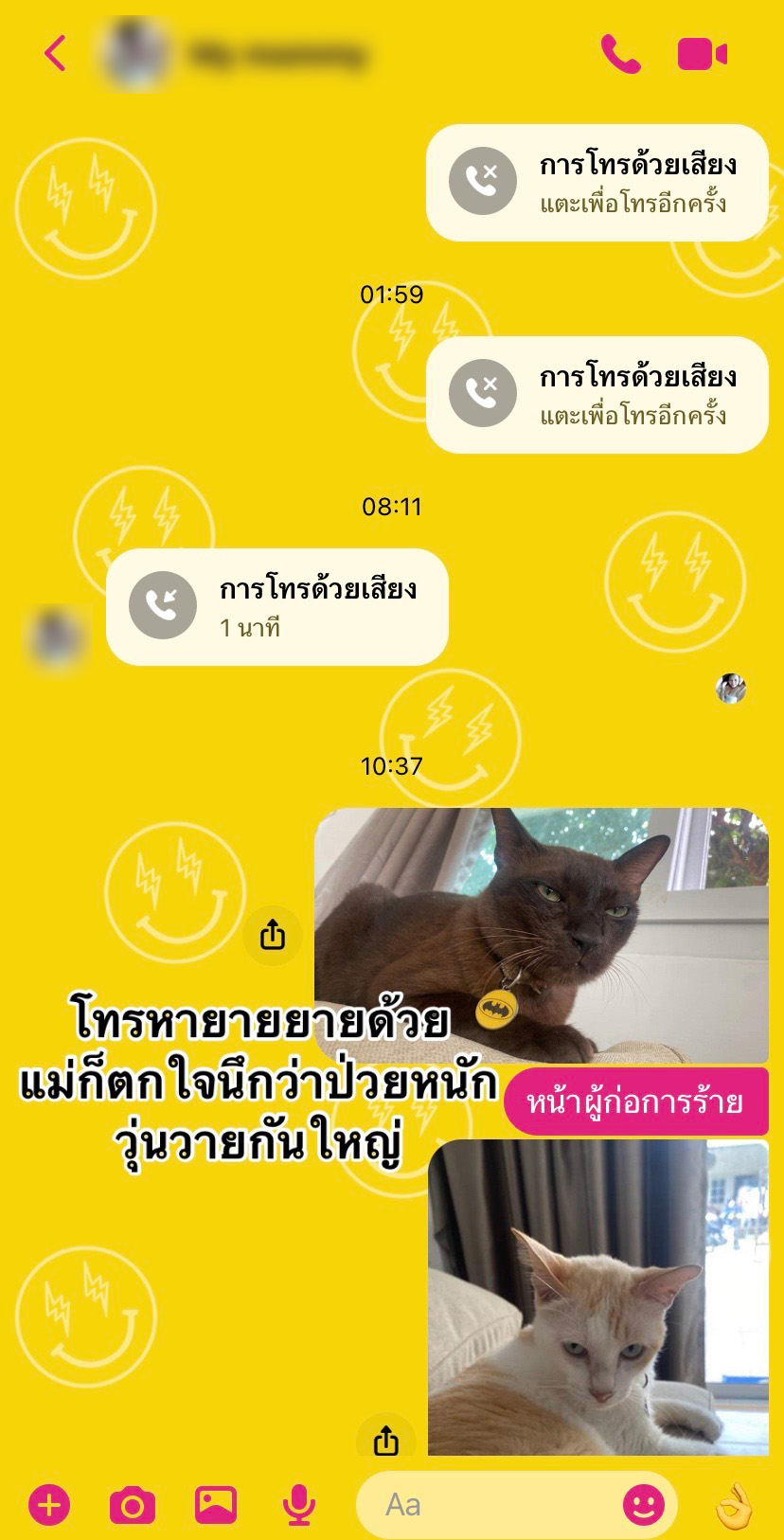Open the plus attachments menu
This screenshot has width=784, height=1540.
(49, 1504)
